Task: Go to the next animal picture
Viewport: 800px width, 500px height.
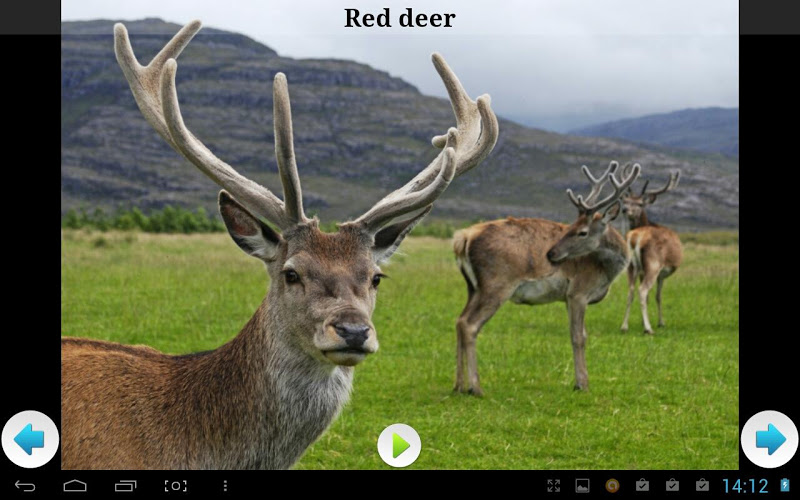Action: click(769, 439)
